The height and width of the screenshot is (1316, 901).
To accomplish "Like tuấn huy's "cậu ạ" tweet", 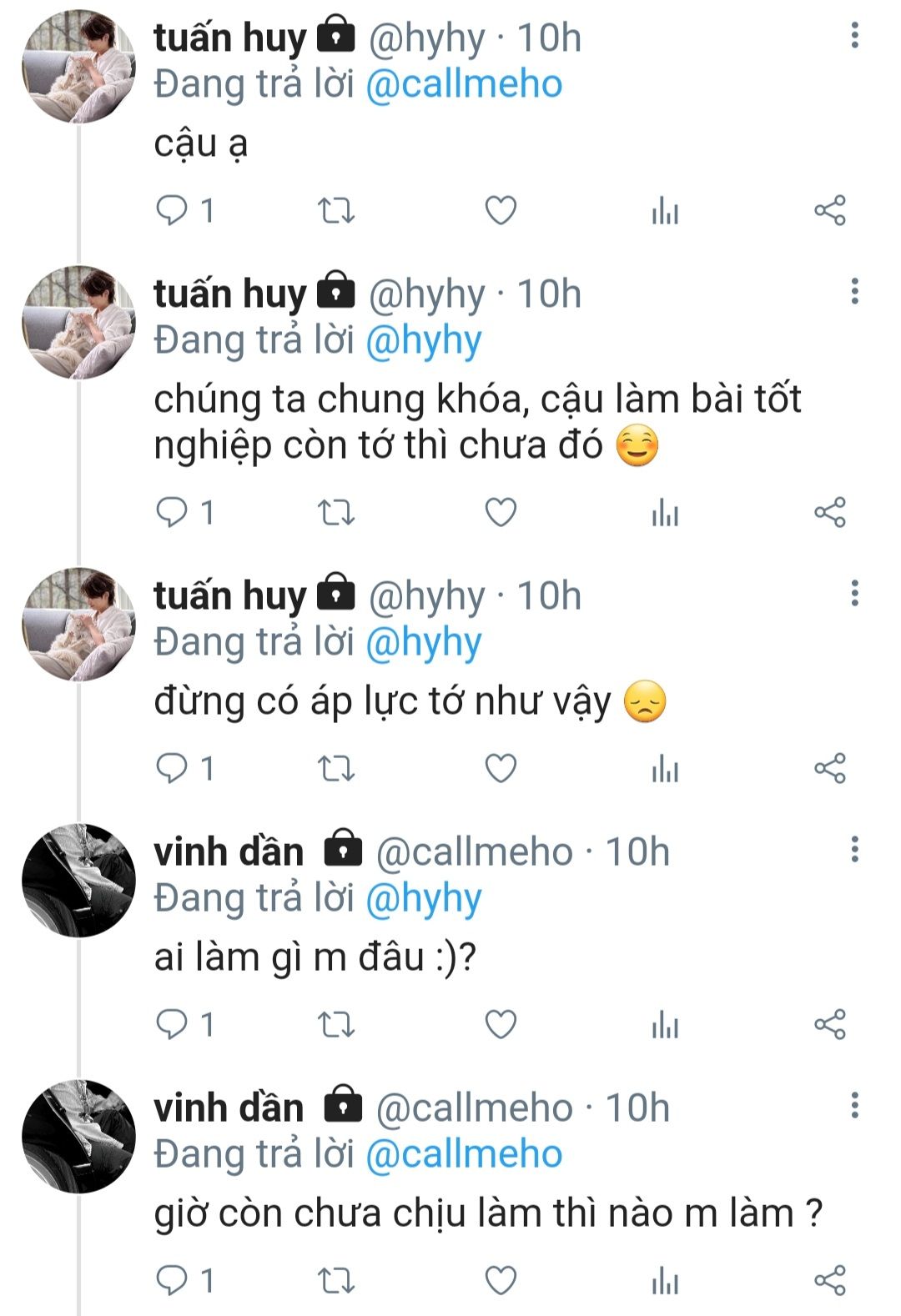I will [x=501, y=210].
